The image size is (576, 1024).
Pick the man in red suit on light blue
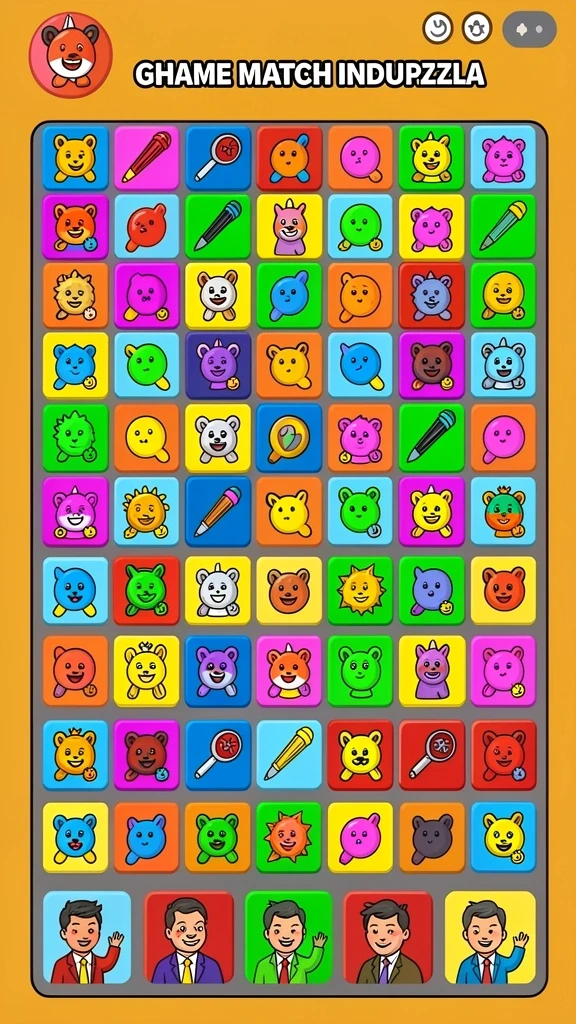[x=87, y=938]
